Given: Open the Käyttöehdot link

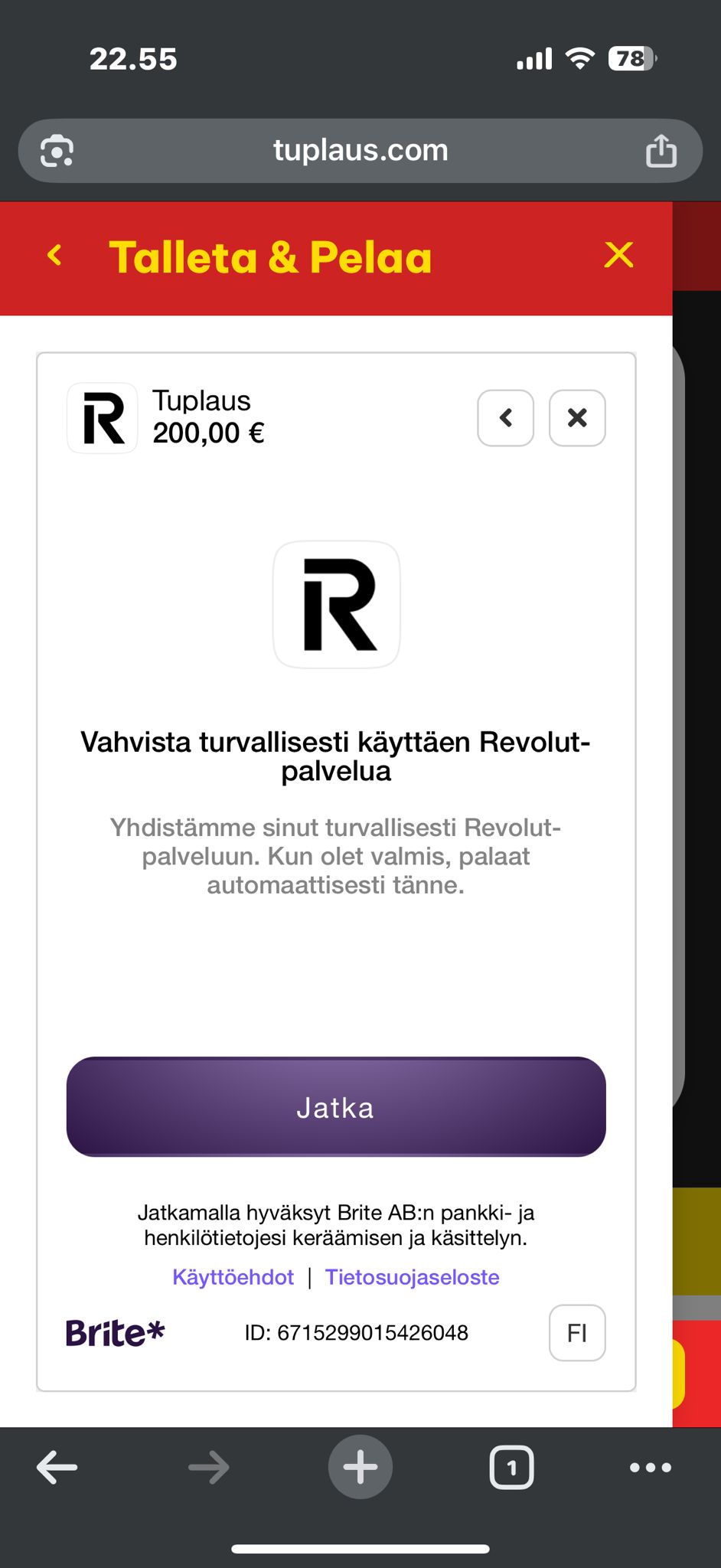Looking at the screenshot, I should [x=233, y=1276].
